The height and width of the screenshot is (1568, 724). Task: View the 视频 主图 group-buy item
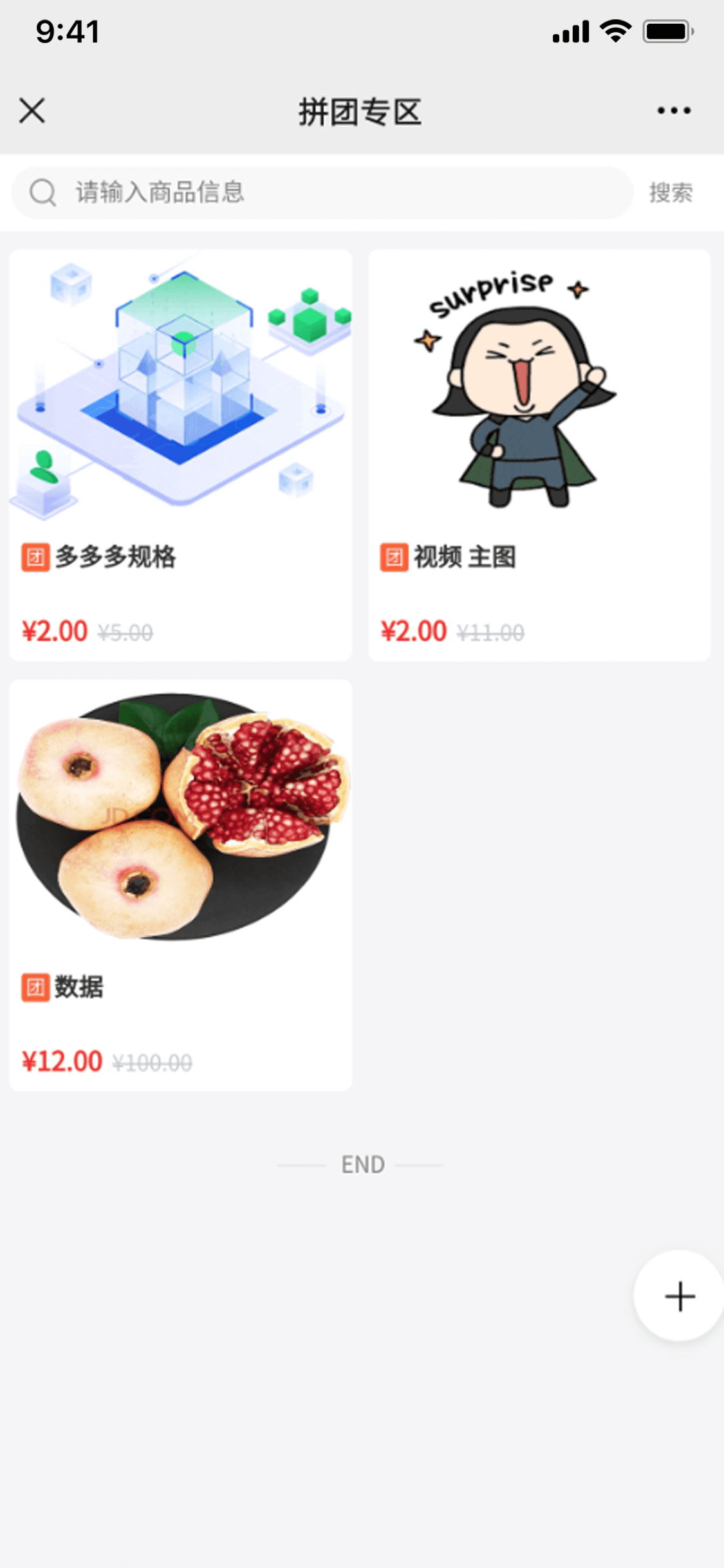[x=539, y=454]
